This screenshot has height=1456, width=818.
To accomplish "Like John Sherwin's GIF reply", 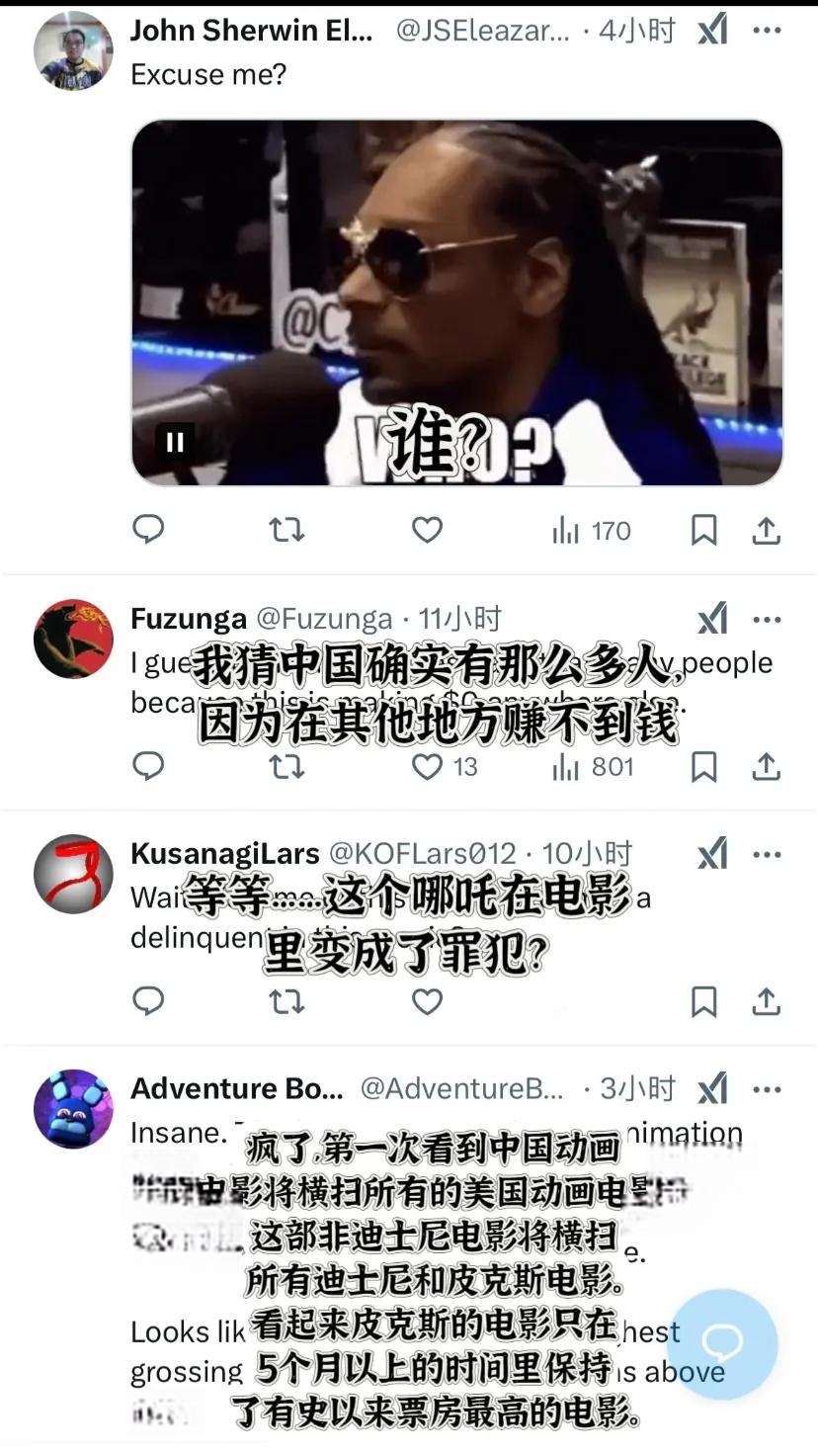I will [427, 530].
